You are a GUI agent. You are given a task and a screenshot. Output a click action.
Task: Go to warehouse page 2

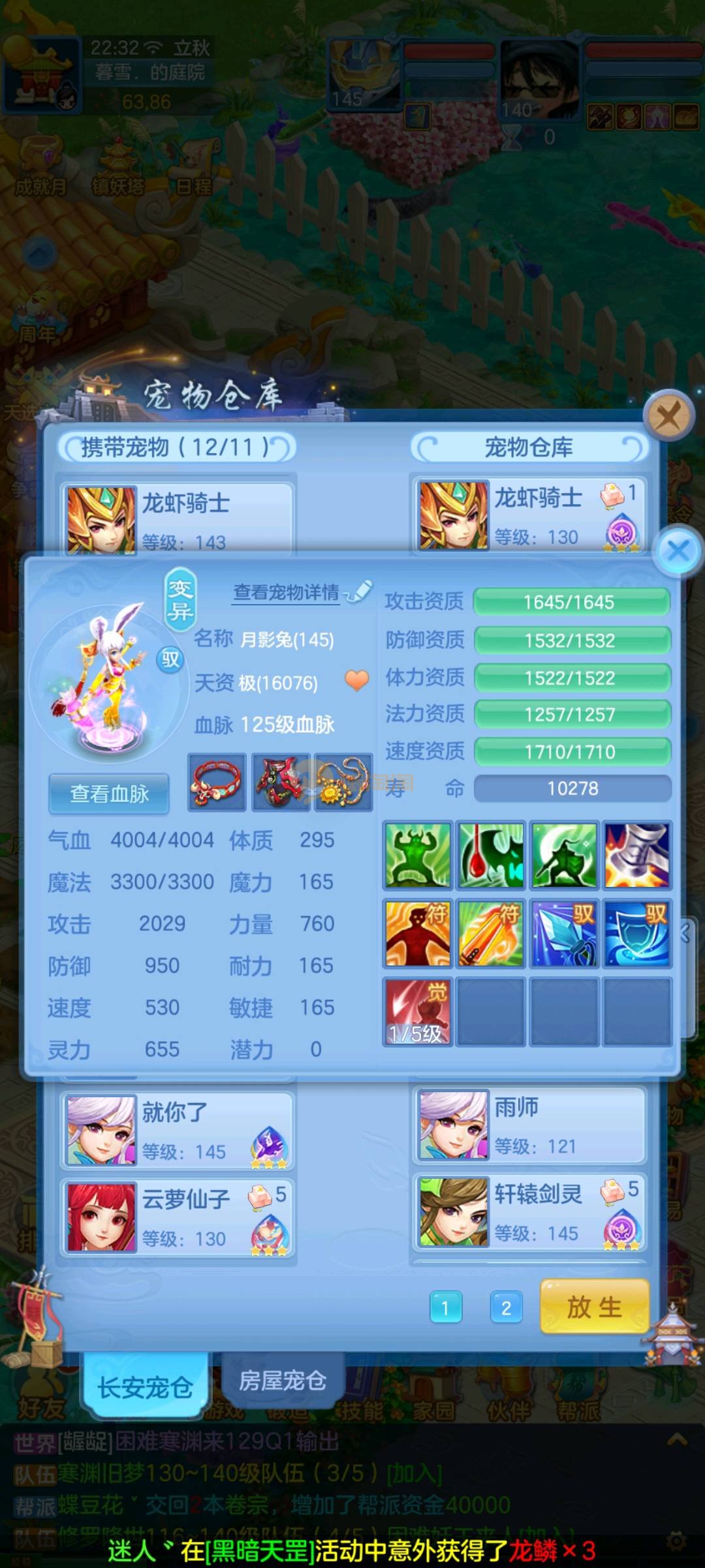506,1308
